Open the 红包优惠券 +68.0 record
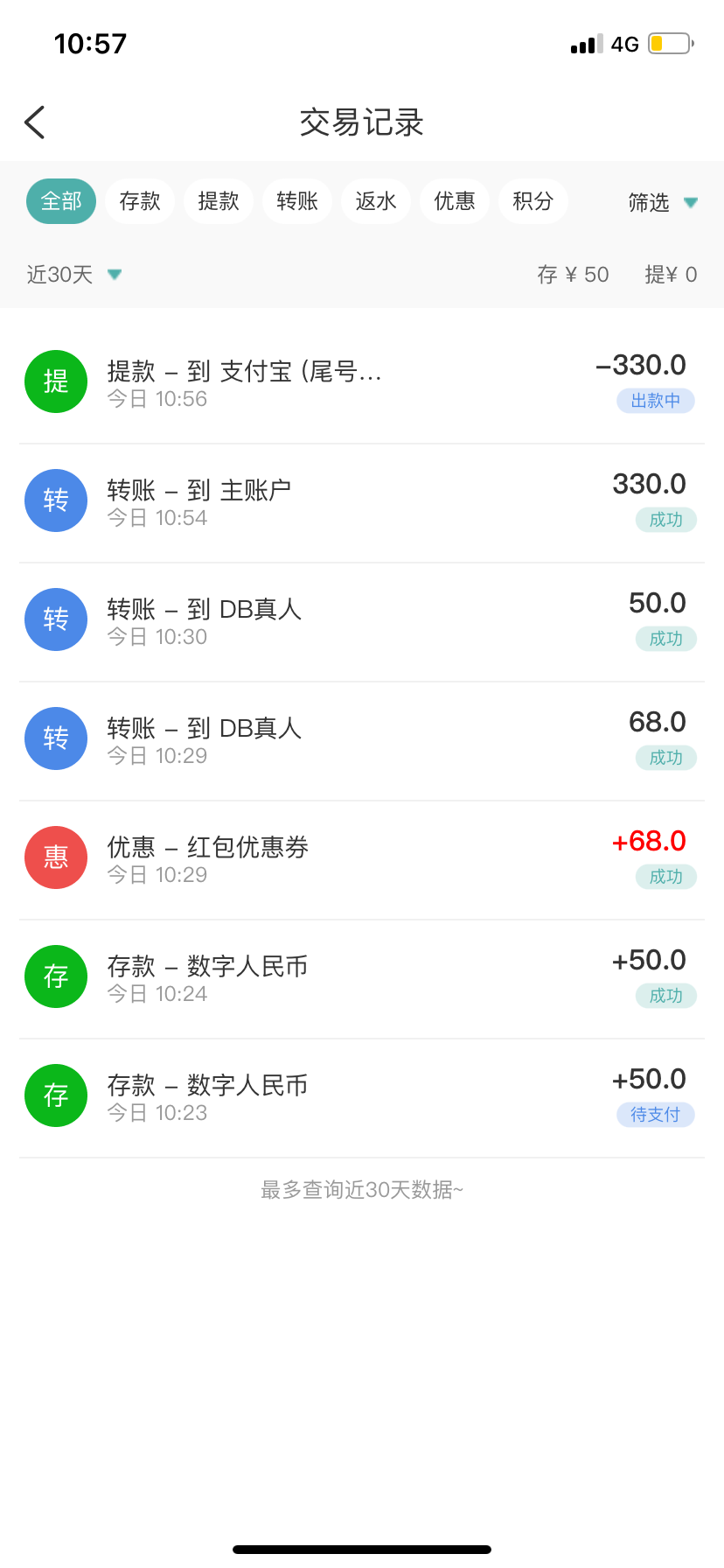 coord(362,859)
